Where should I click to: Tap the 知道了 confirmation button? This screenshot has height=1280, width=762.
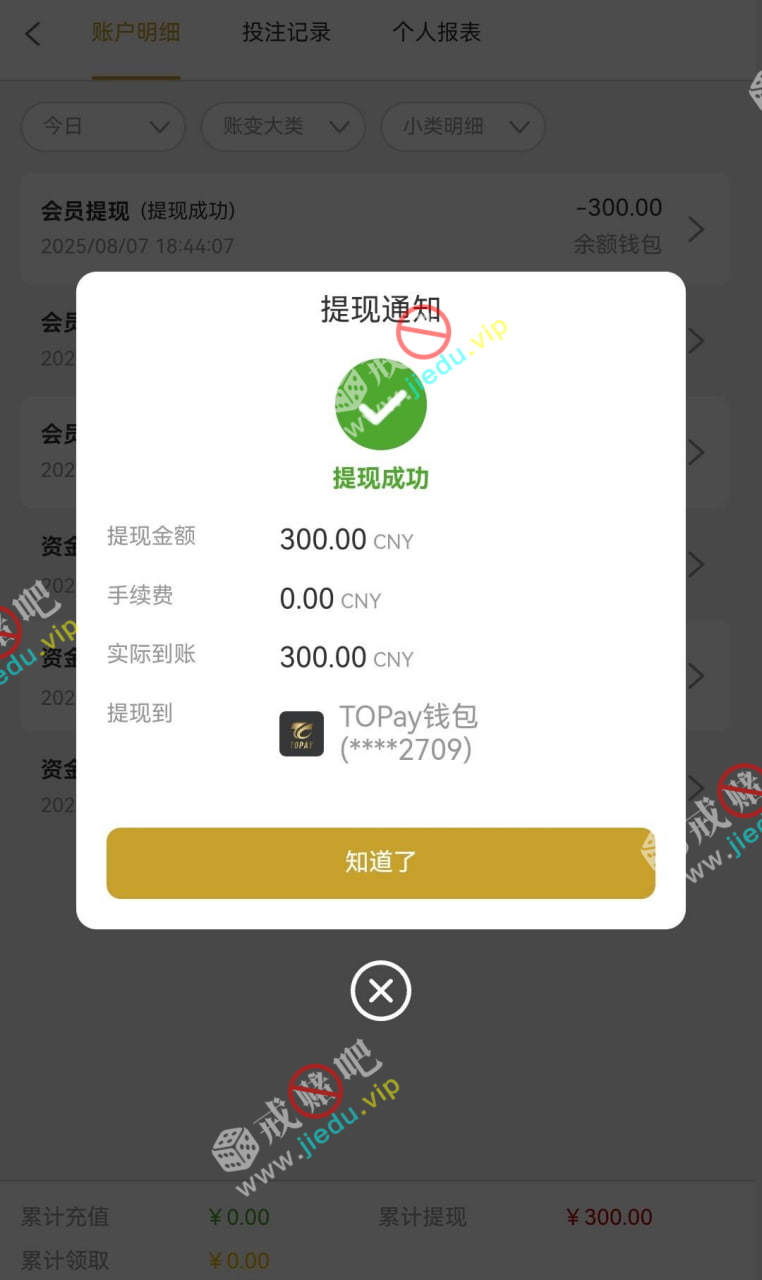380,862
